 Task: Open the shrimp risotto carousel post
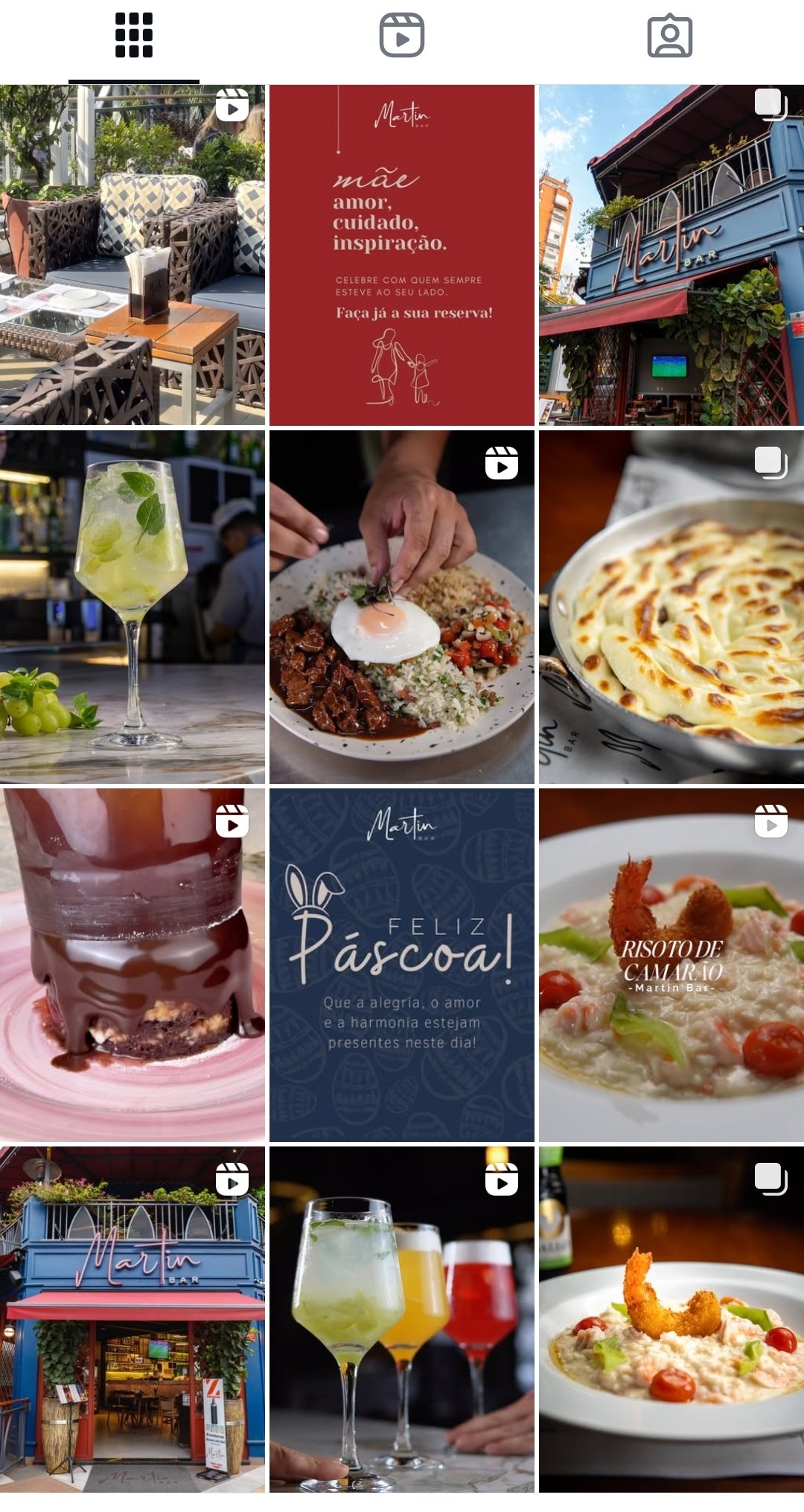671,1319
